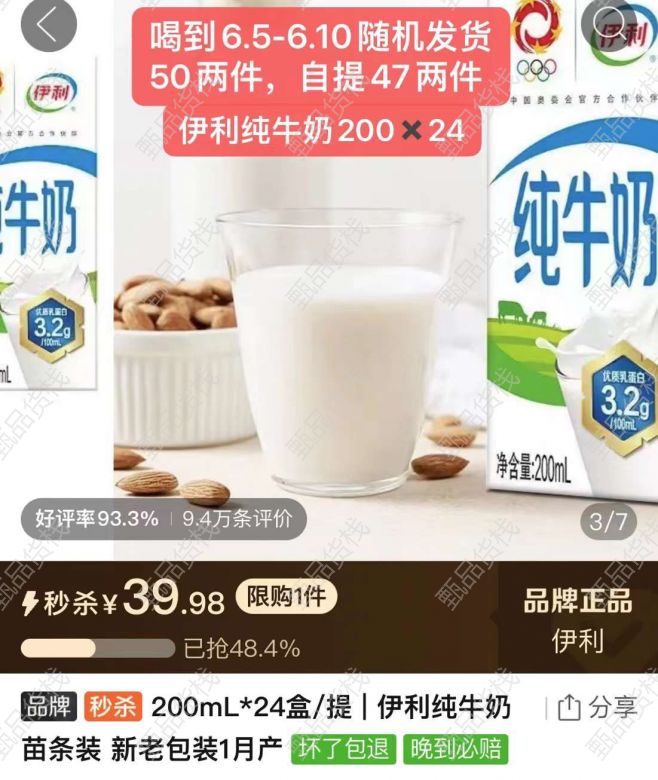The image size is (658, 780).
Task: Open the 伊利 品牌正品 brand badge
Action: [577, 620]
